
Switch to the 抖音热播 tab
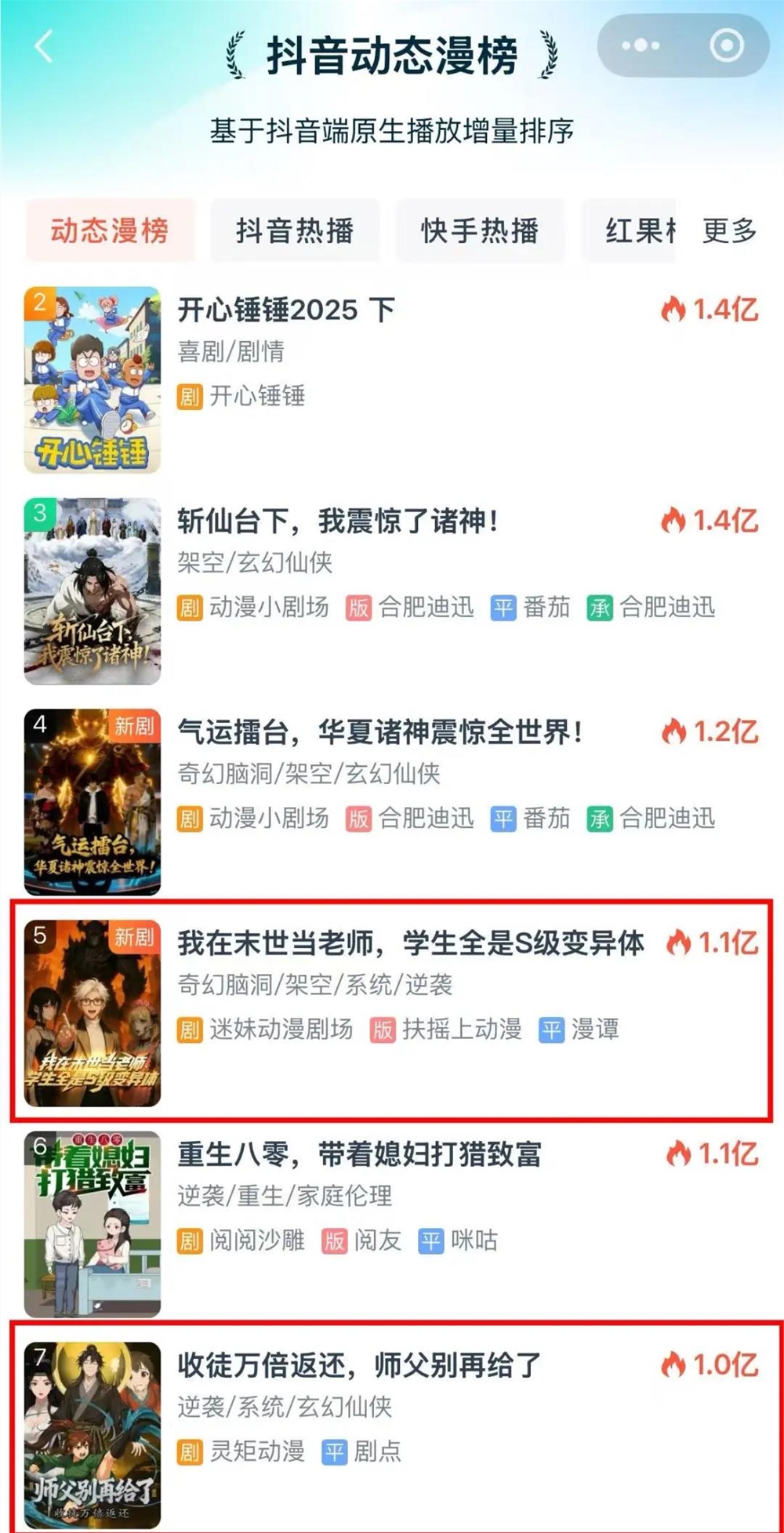(295, 230)
